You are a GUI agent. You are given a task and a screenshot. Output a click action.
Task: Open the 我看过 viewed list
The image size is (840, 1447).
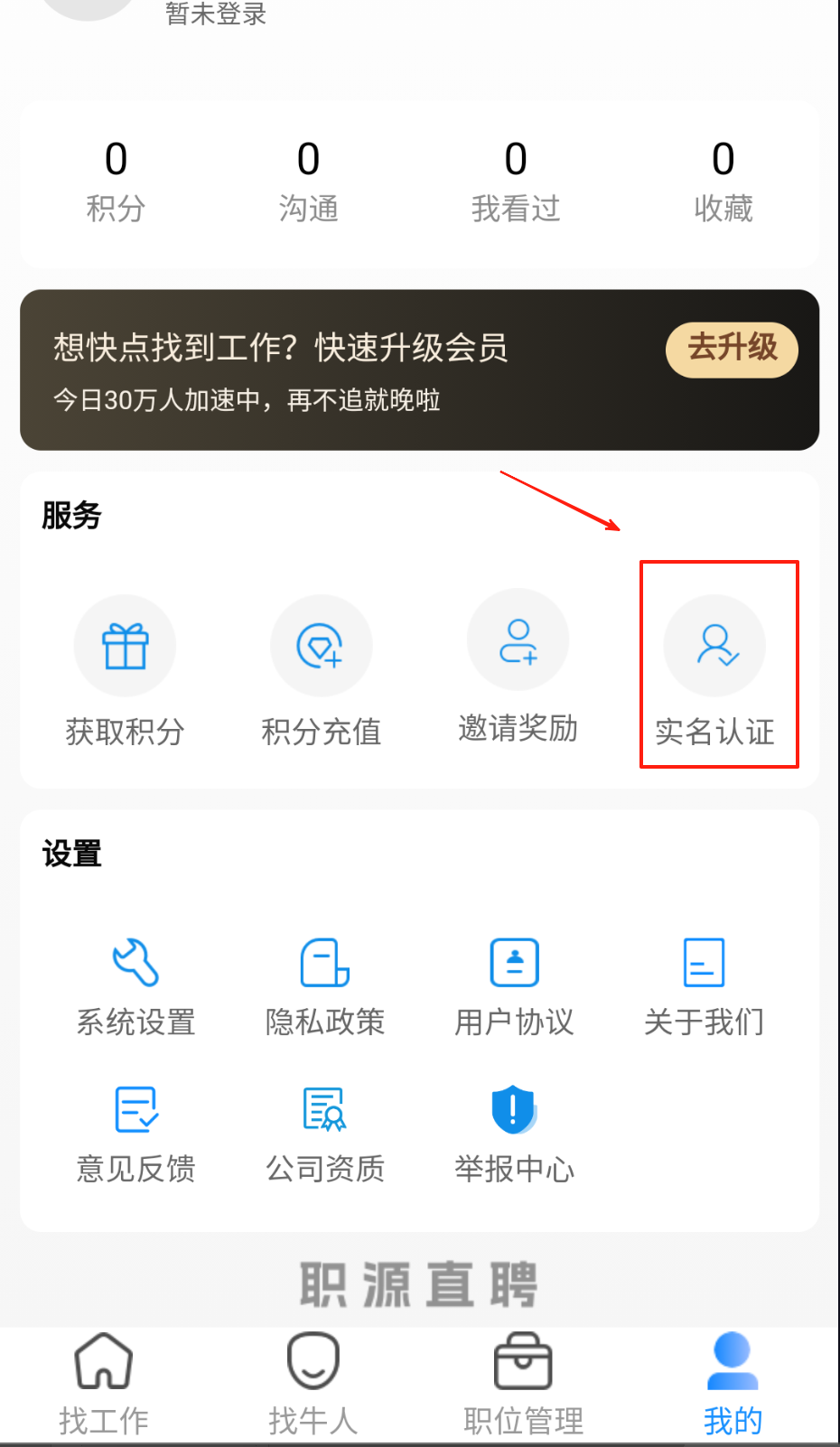click(516, 182)
